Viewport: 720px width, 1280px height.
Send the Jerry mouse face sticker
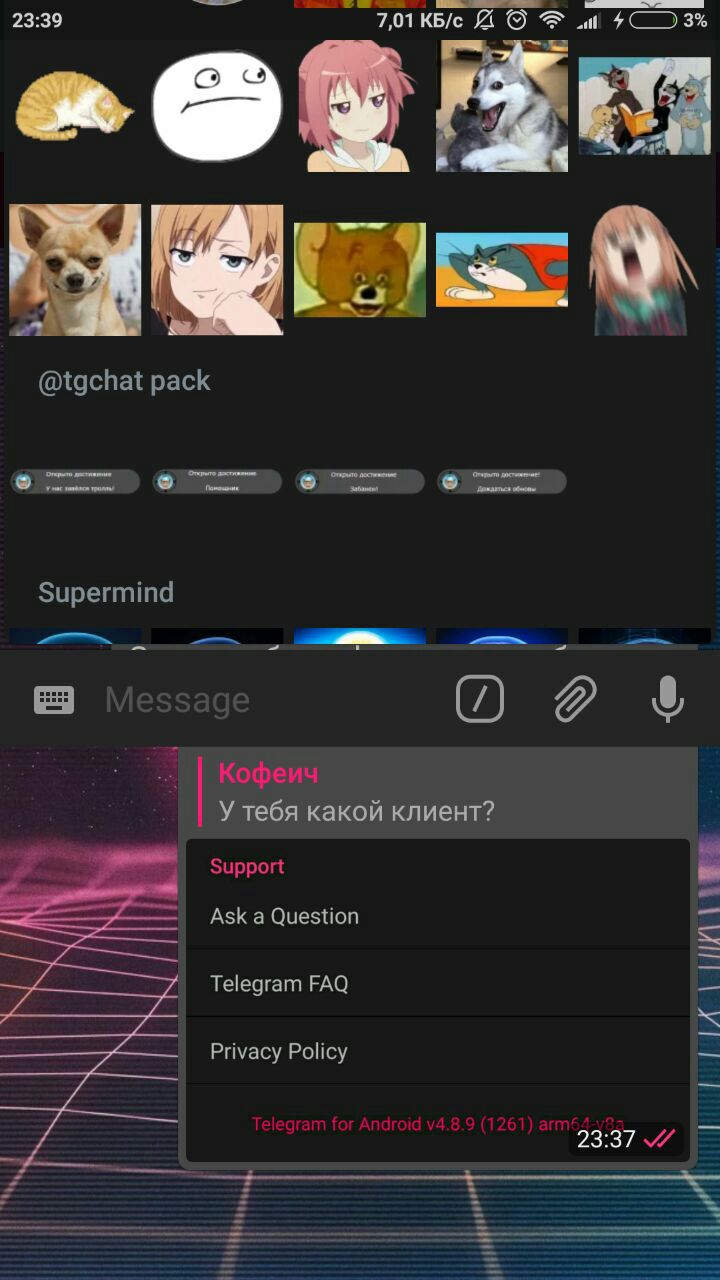(x=359, y=270)
